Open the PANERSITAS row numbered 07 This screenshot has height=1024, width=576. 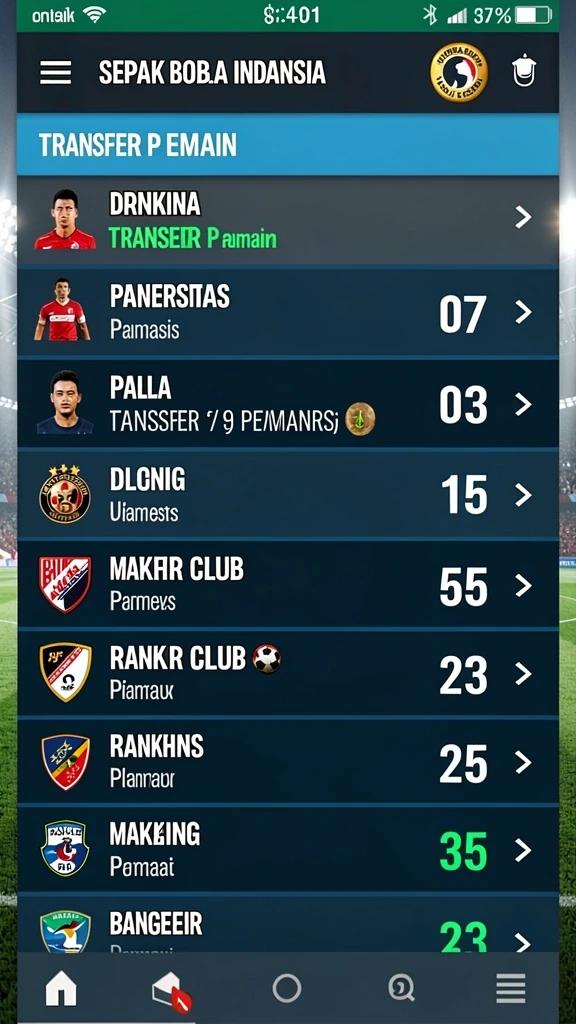tap(288, 313)
